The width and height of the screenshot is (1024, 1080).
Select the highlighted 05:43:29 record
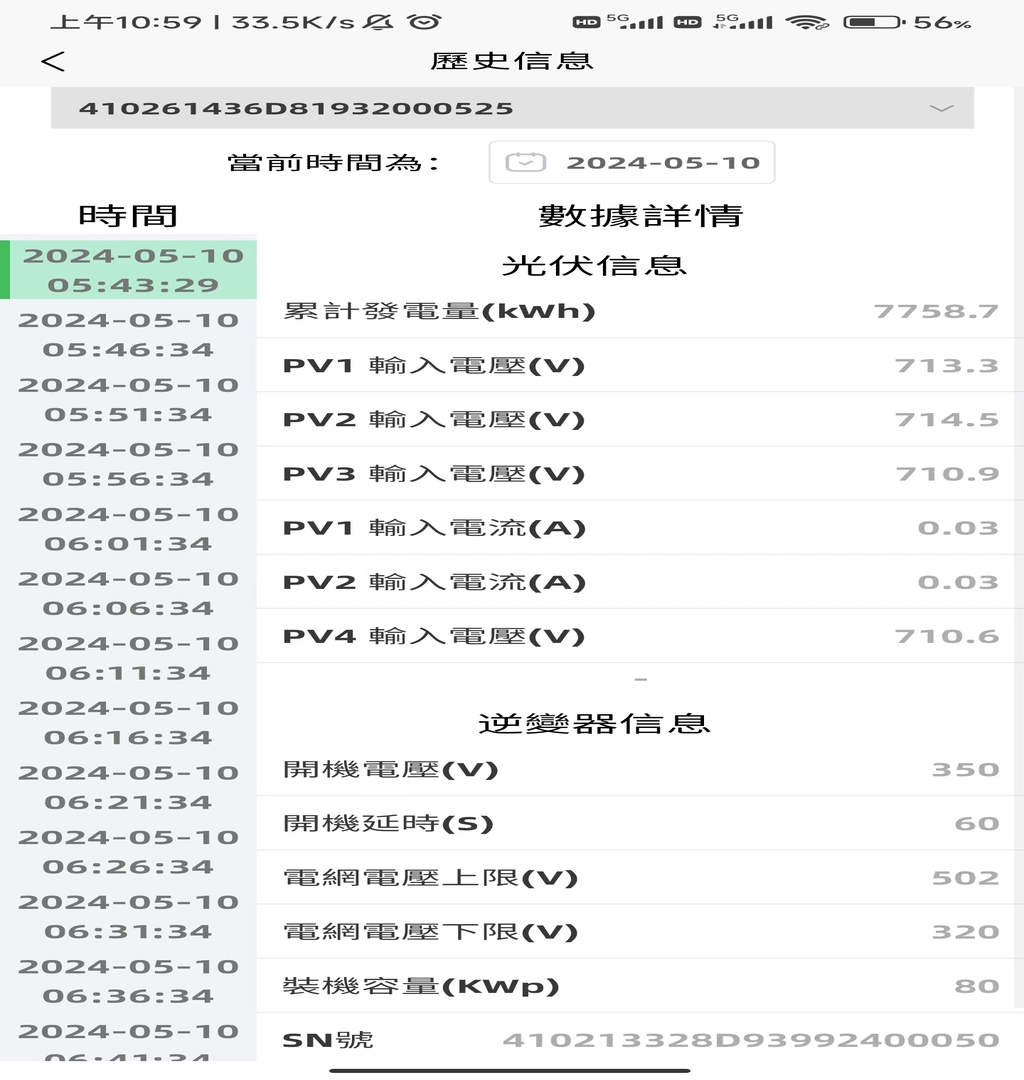pyautogui.click(x=130, y=269)
